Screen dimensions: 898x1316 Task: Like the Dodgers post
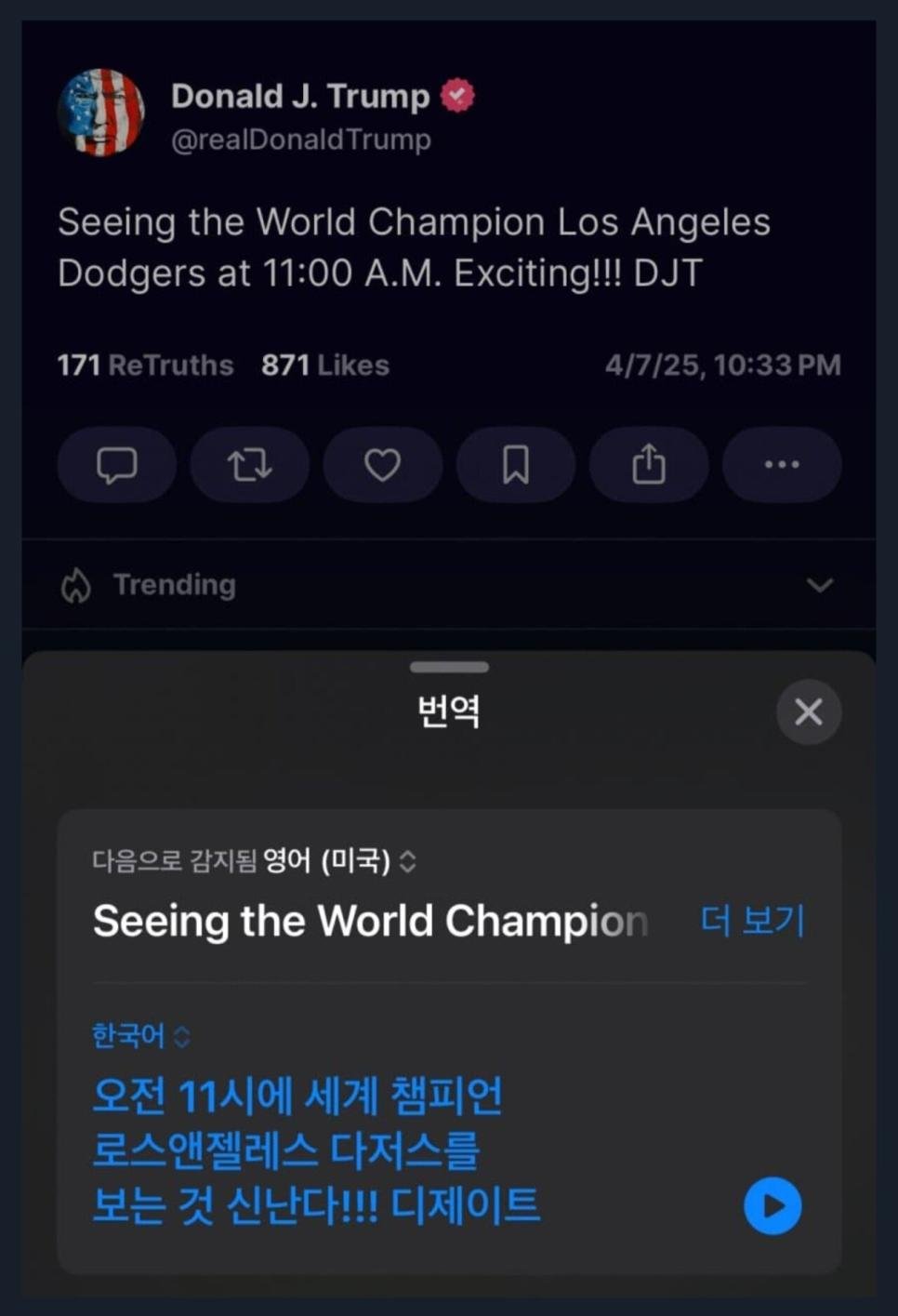(x=382, y=465)
